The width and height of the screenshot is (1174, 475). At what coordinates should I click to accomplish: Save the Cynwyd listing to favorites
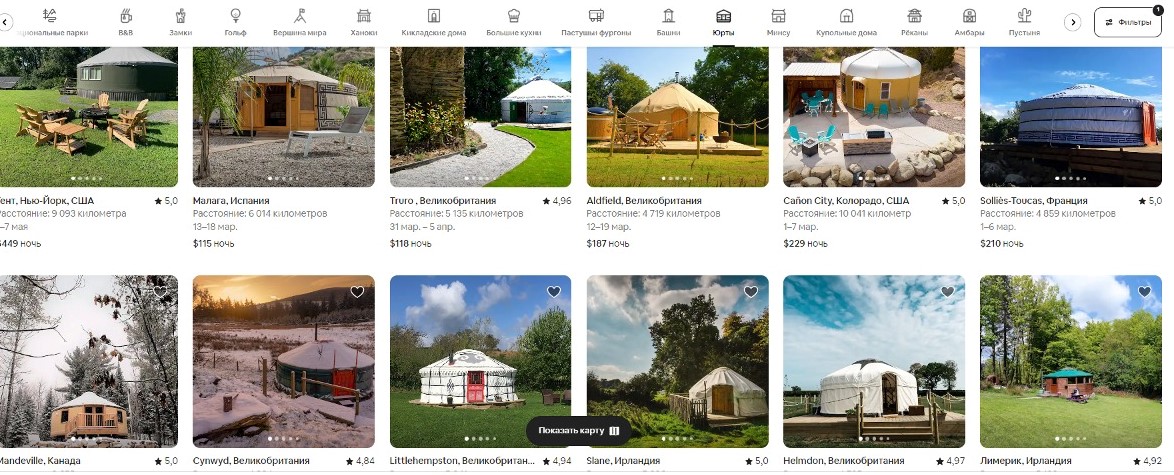tap(357, 292)
